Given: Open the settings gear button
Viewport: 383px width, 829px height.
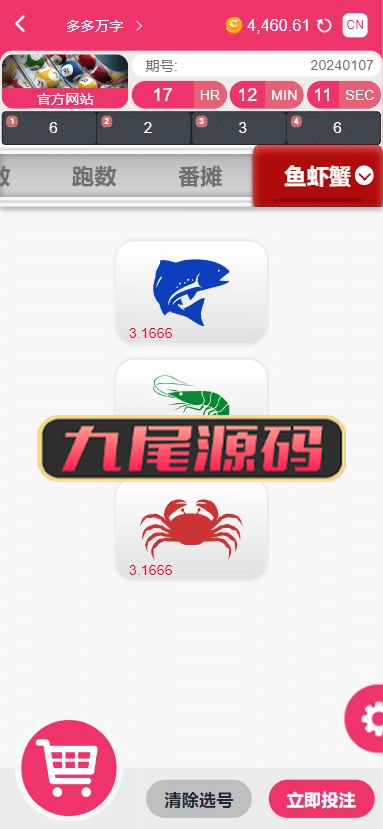Looking at the screenshot, I should 367,719.
